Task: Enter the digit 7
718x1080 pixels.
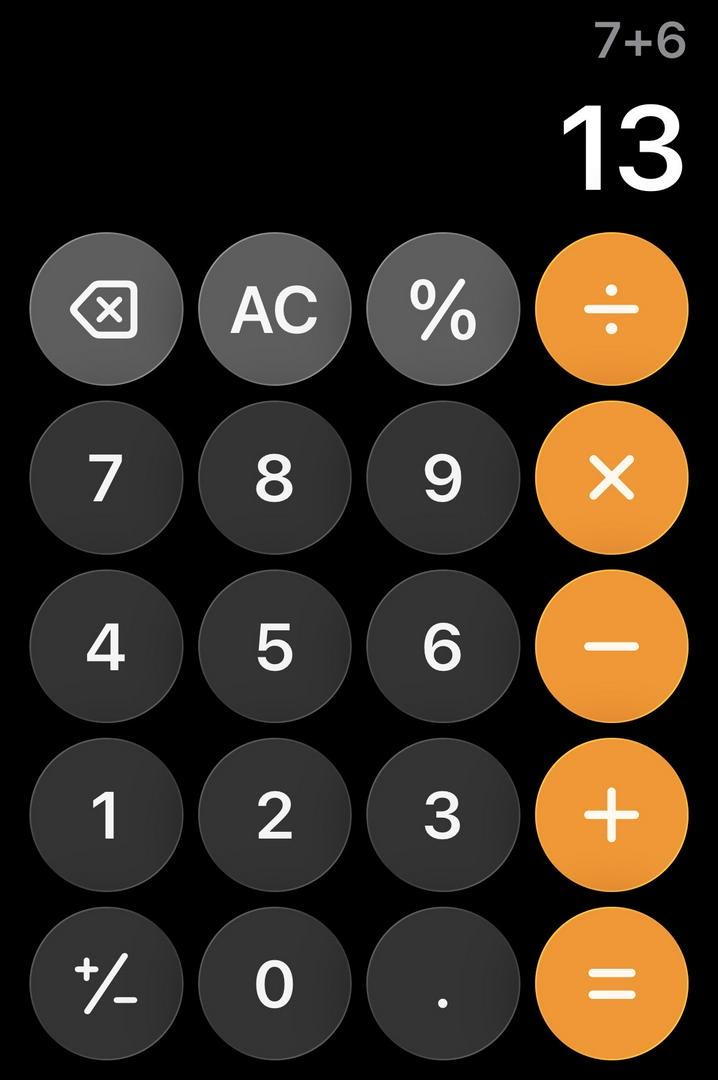Action: click(106, 478)
